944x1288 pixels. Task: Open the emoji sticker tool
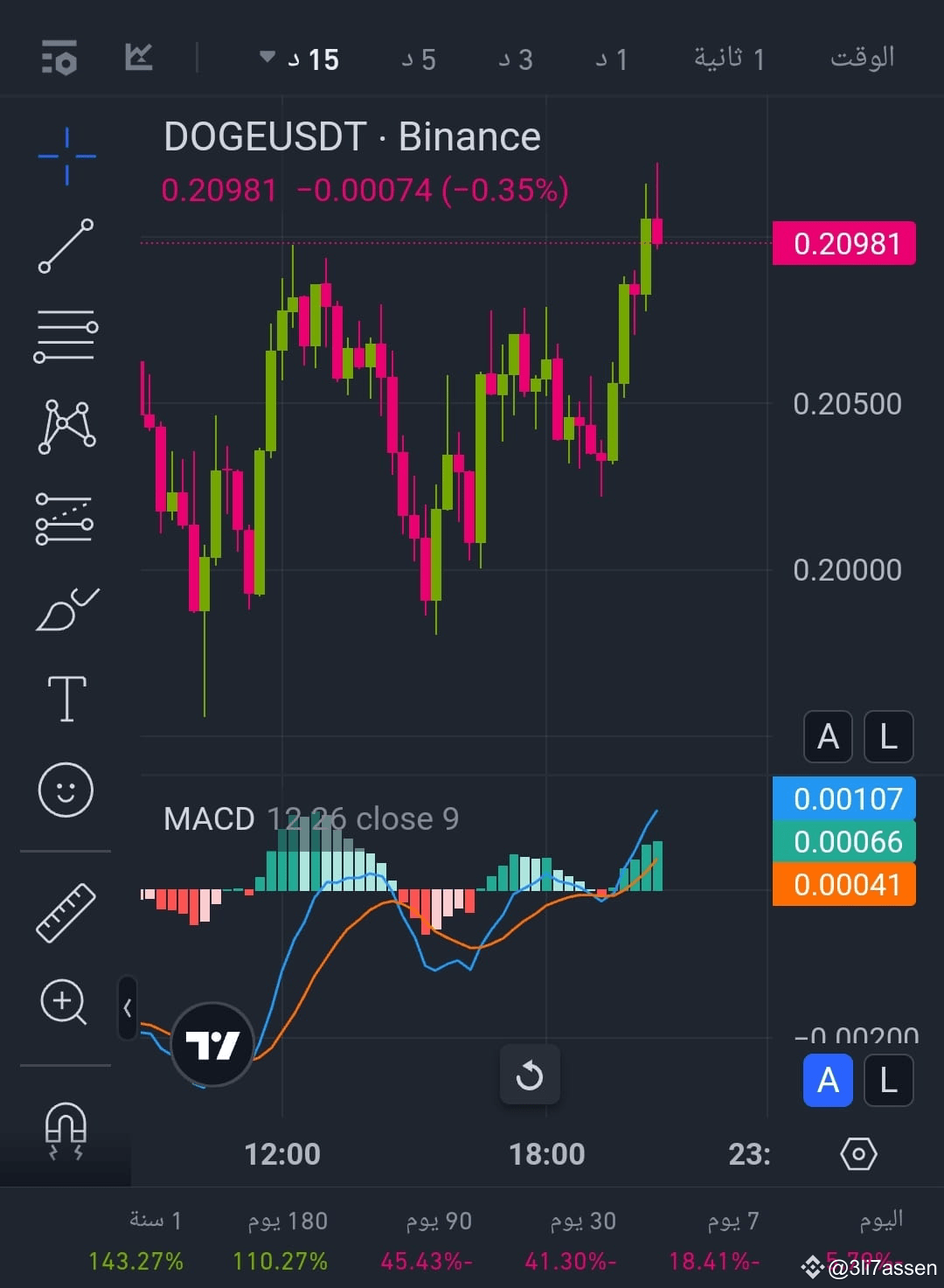click(x=65, y=788)
